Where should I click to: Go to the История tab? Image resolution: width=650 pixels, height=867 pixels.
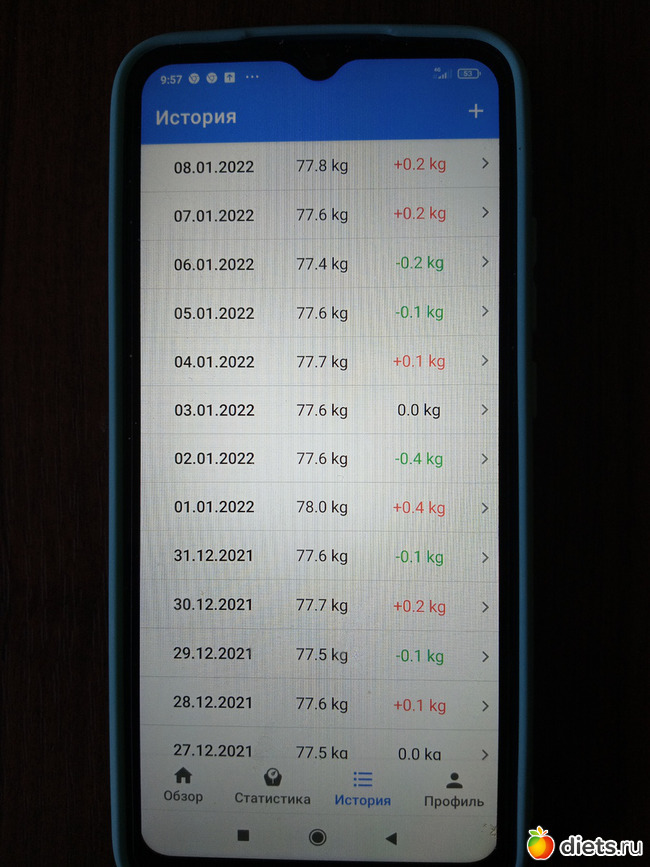pyautogui.click(x=362, y=788)
